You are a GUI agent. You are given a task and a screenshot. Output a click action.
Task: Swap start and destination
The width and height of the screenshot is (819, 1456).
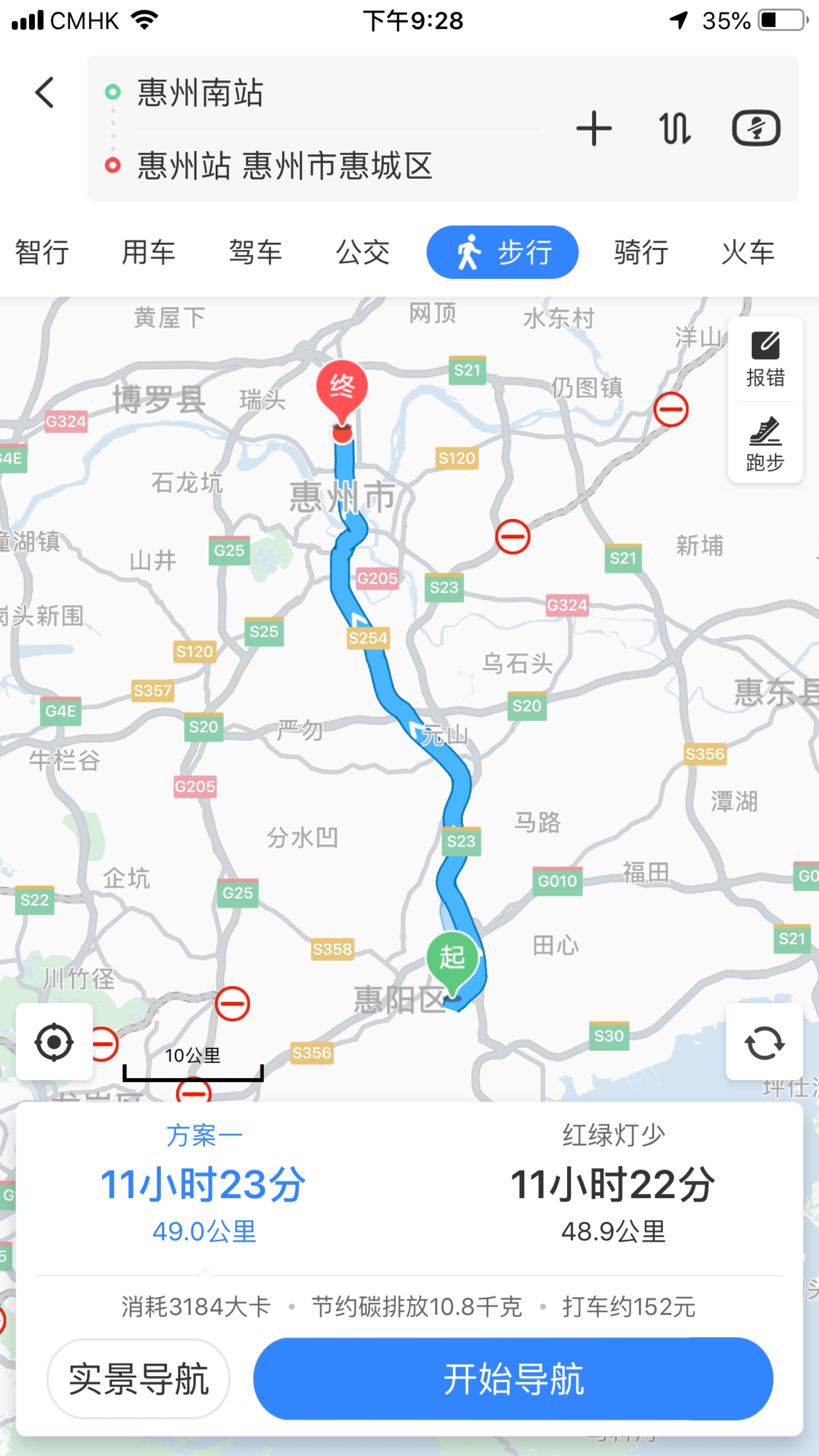point(674,129)
